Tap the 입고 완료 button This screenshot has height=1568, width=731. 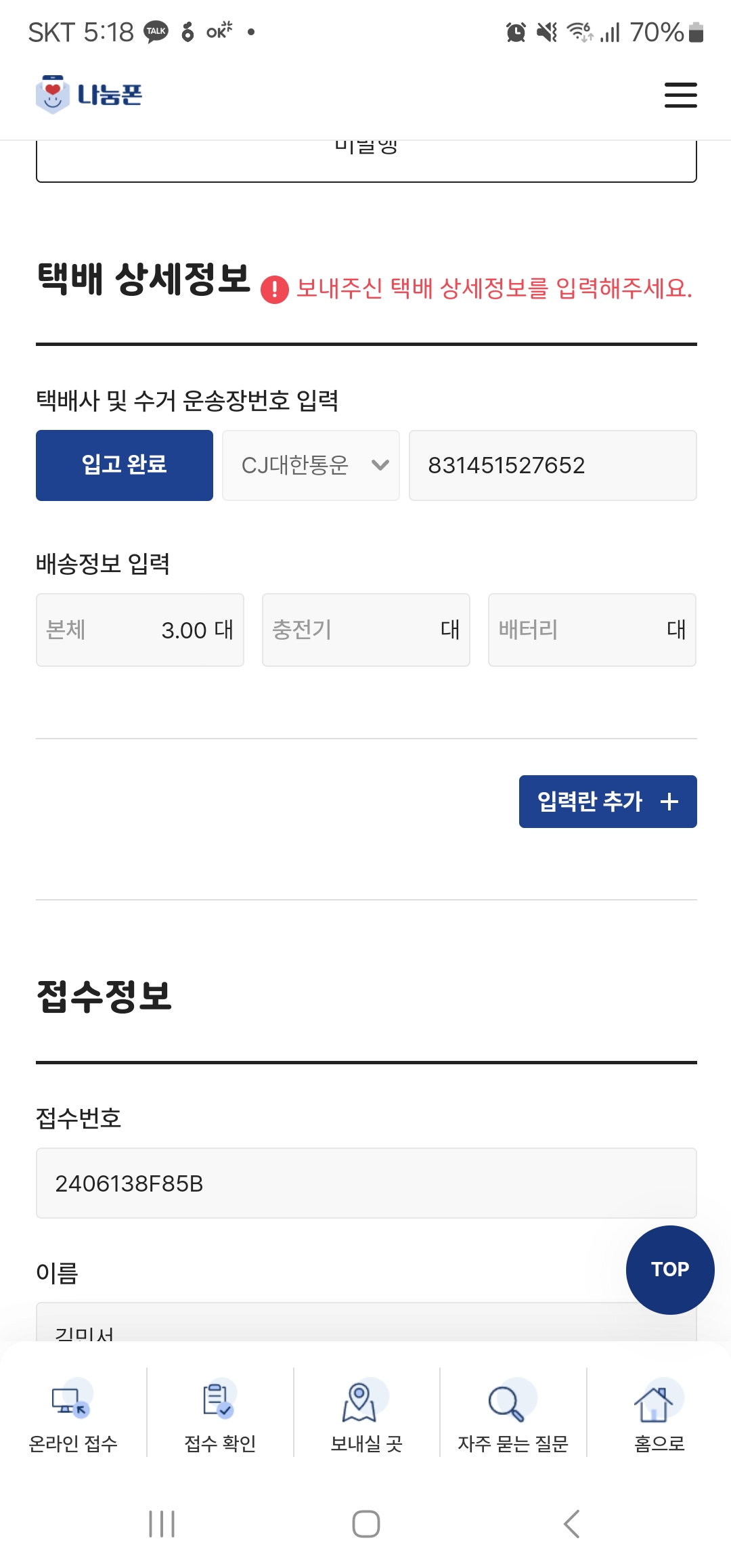125,465
